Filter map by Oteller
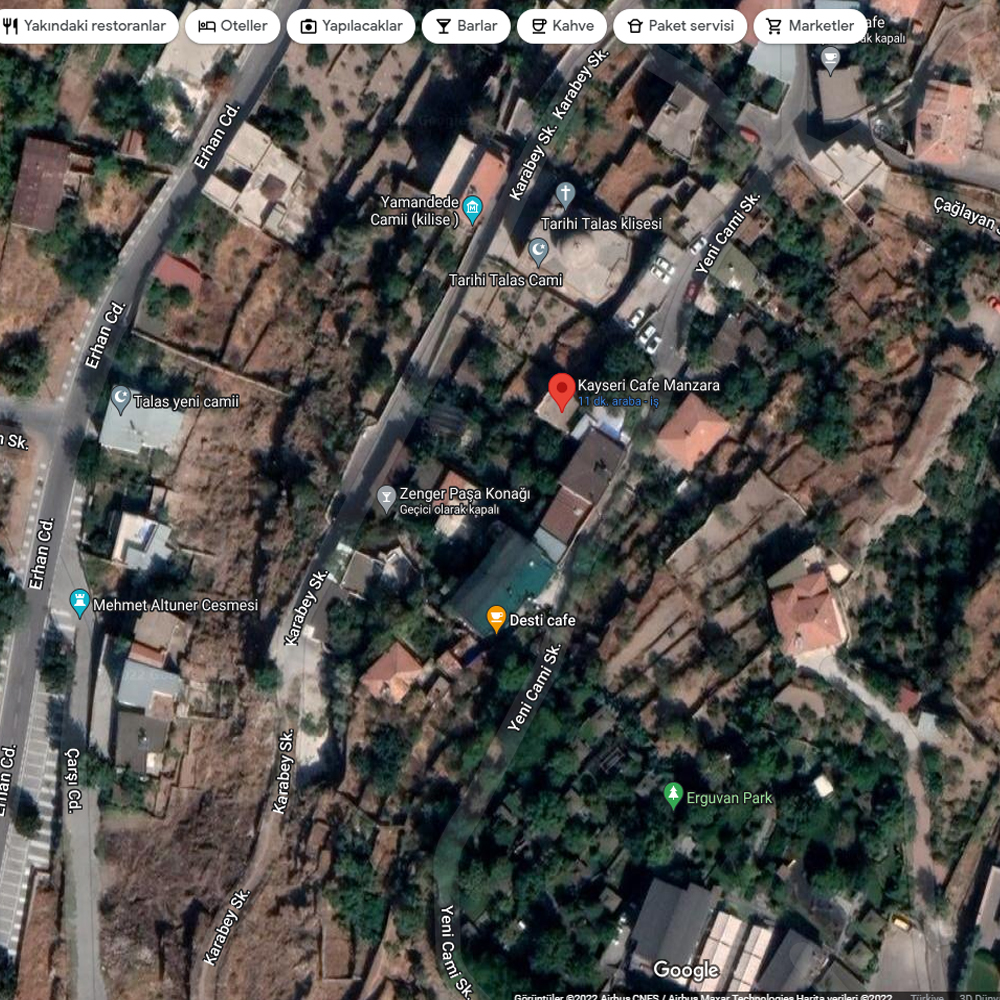 [233, 26]
